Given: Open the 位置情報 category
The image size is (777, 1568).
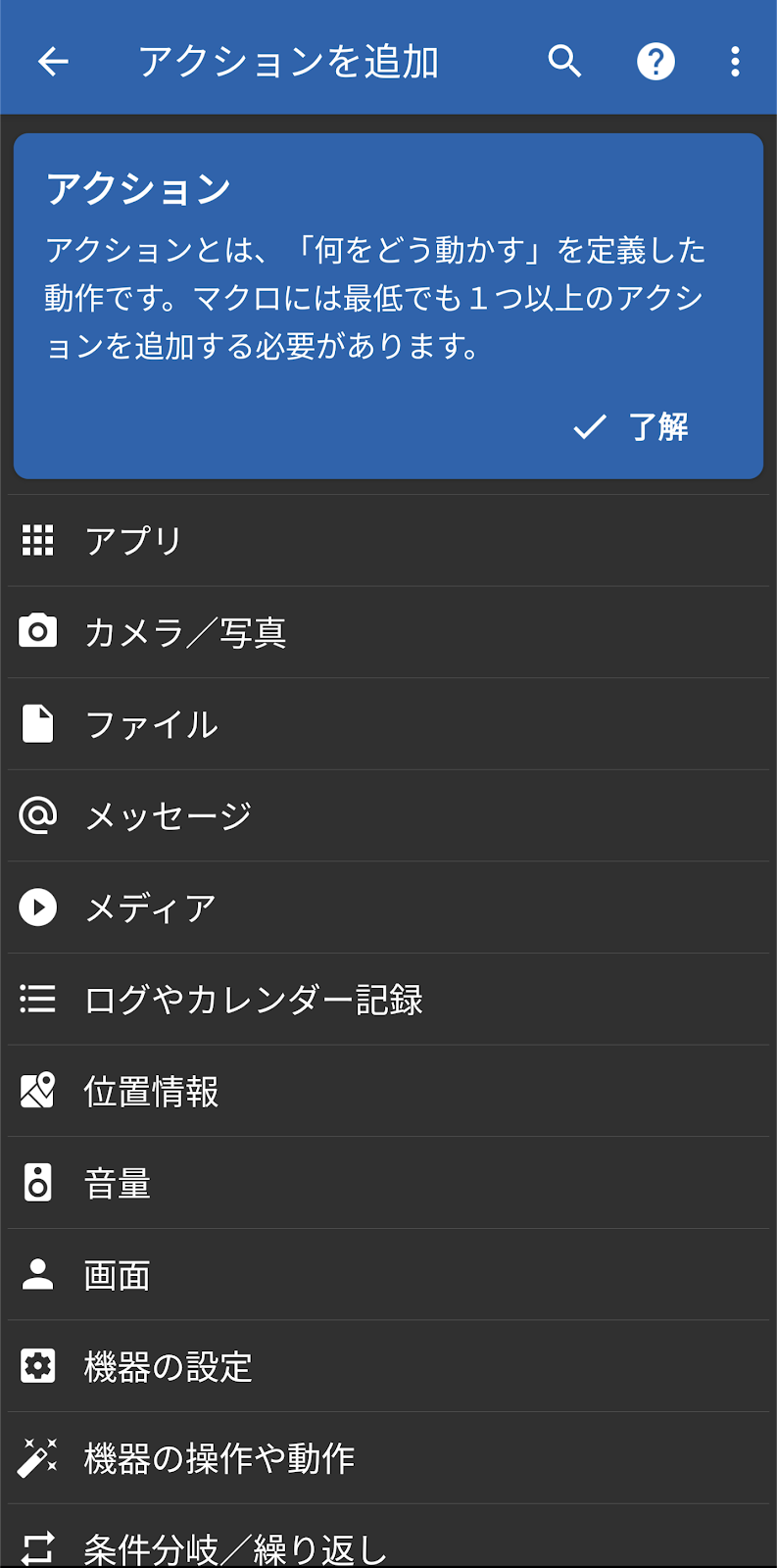Looking at the screenshot, I should pyautogui.click(x=388, y=1091).
